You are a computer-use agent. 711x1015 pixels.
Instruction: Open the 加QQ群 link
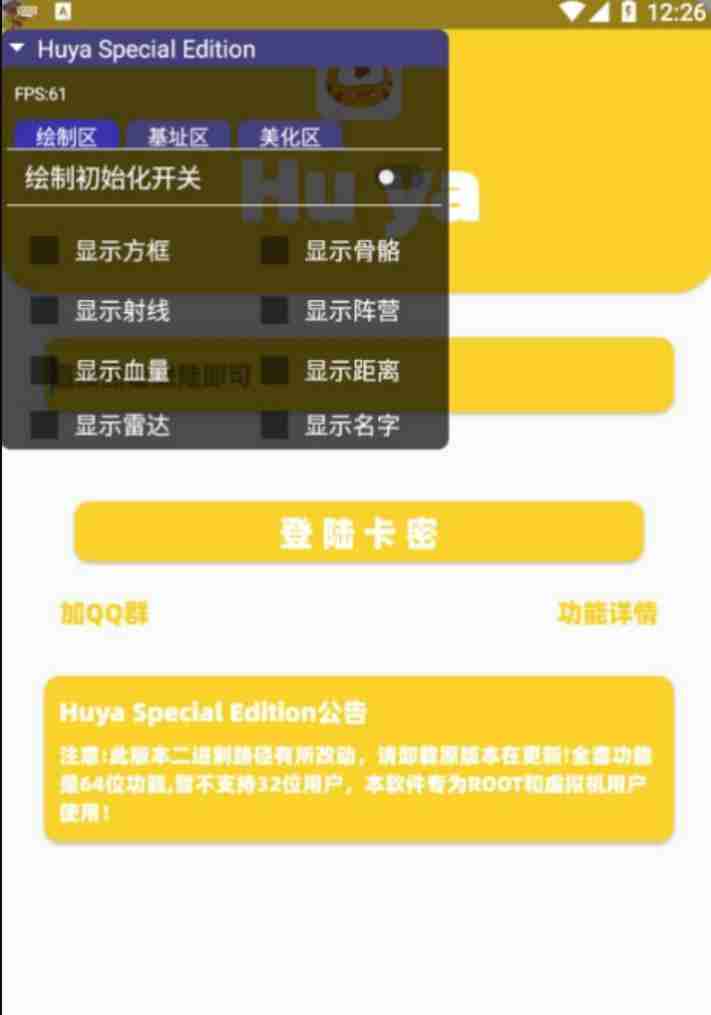(x=105, y=614)
